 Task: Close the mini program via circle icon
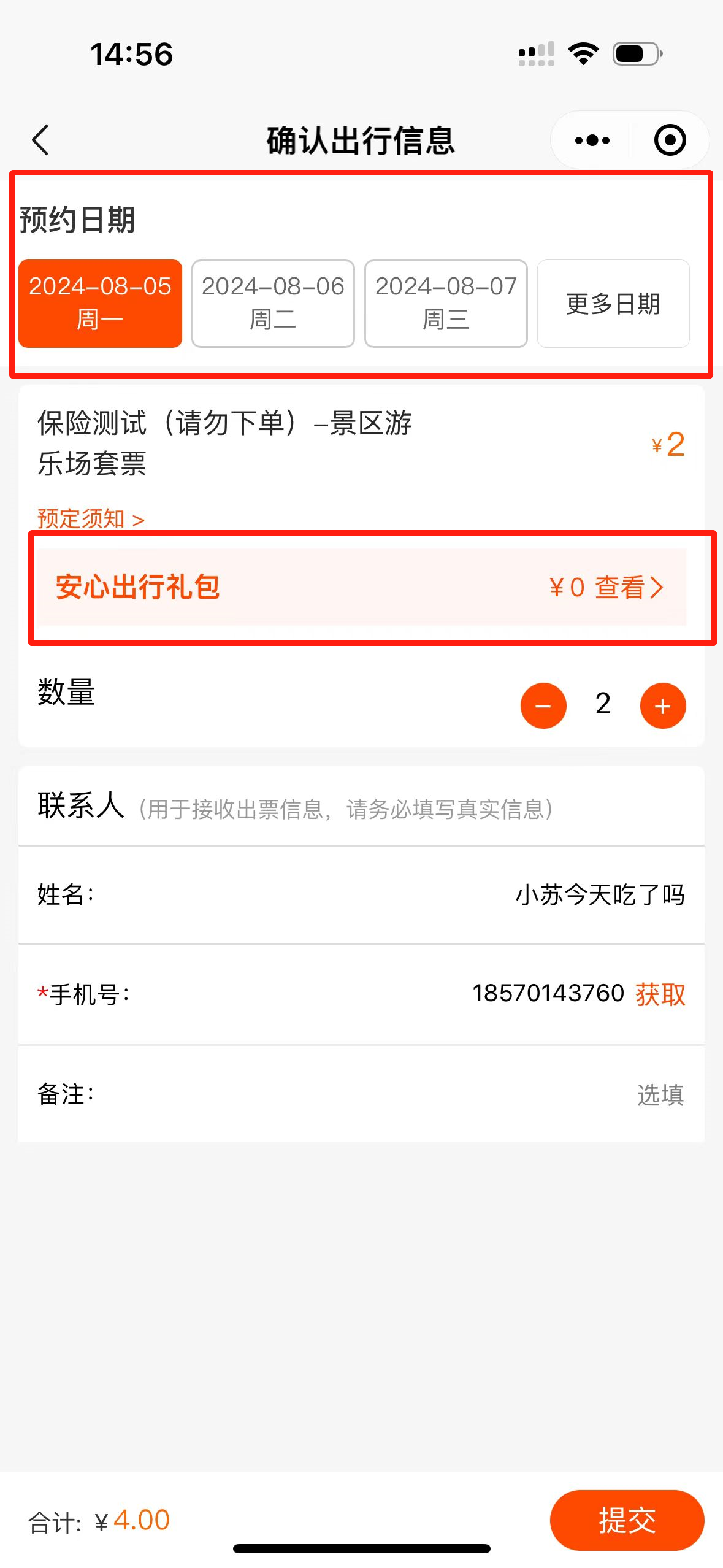click(x=669, y=140)
